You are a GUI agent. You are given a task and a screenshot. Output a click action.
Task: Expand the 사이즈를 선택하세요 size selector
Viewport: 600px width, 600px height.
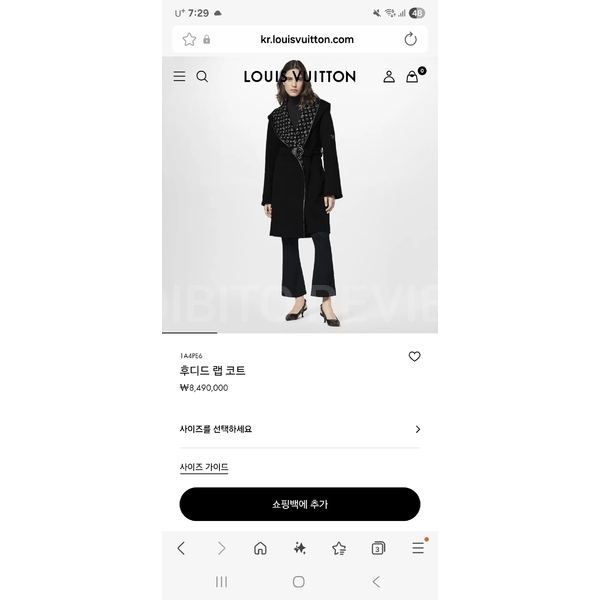pyautogui.click(x=299, y=429)
